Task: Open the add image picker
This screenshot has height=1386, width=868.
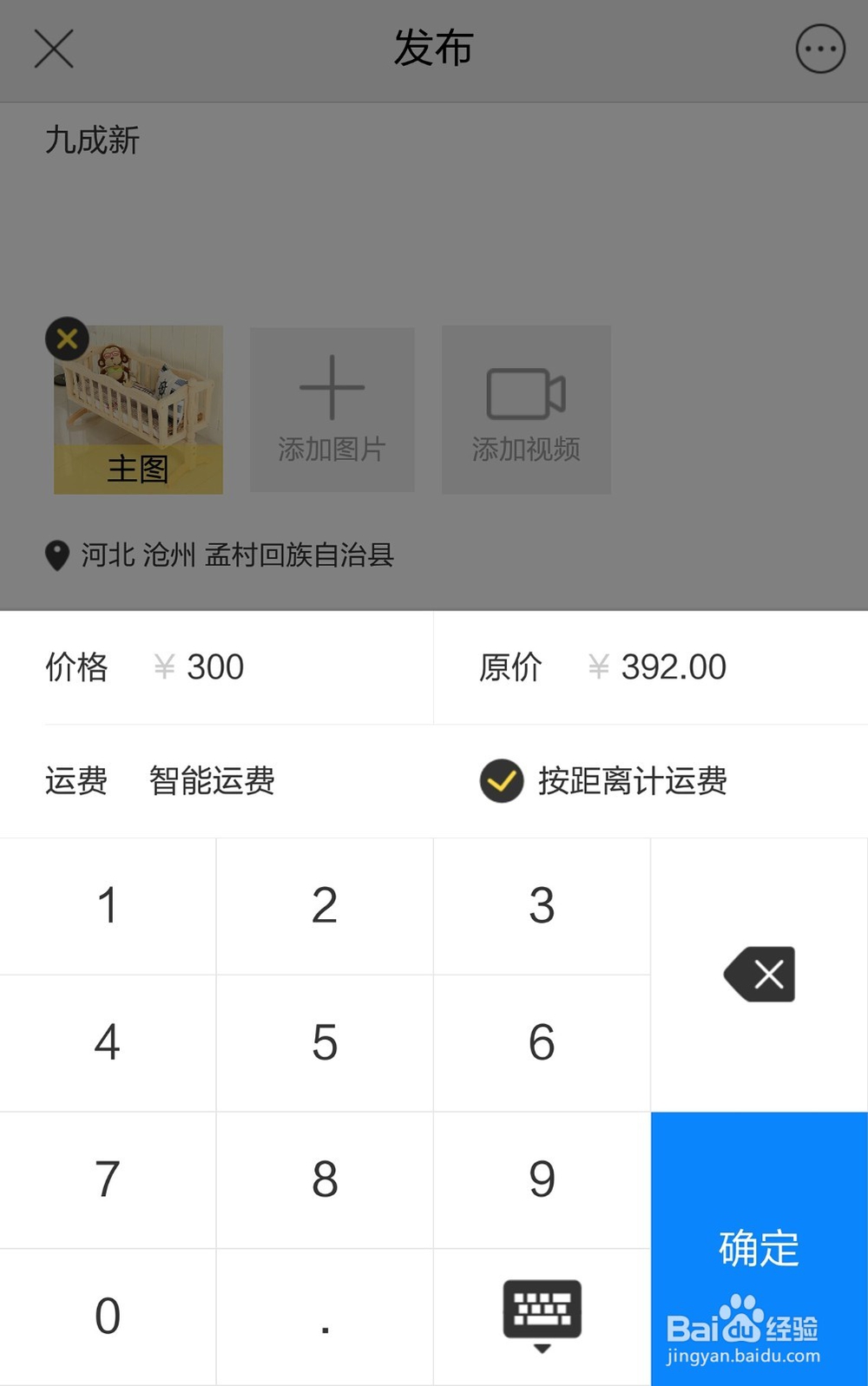Action: [x=332, y=410]
